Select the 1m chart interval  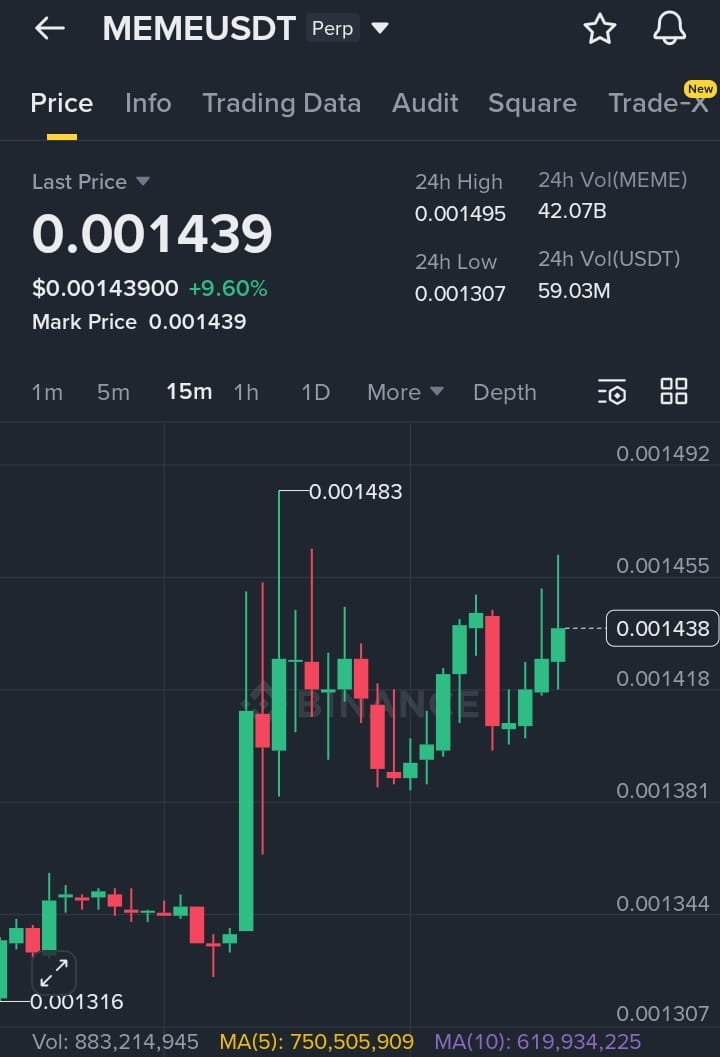tap(47, 392)
